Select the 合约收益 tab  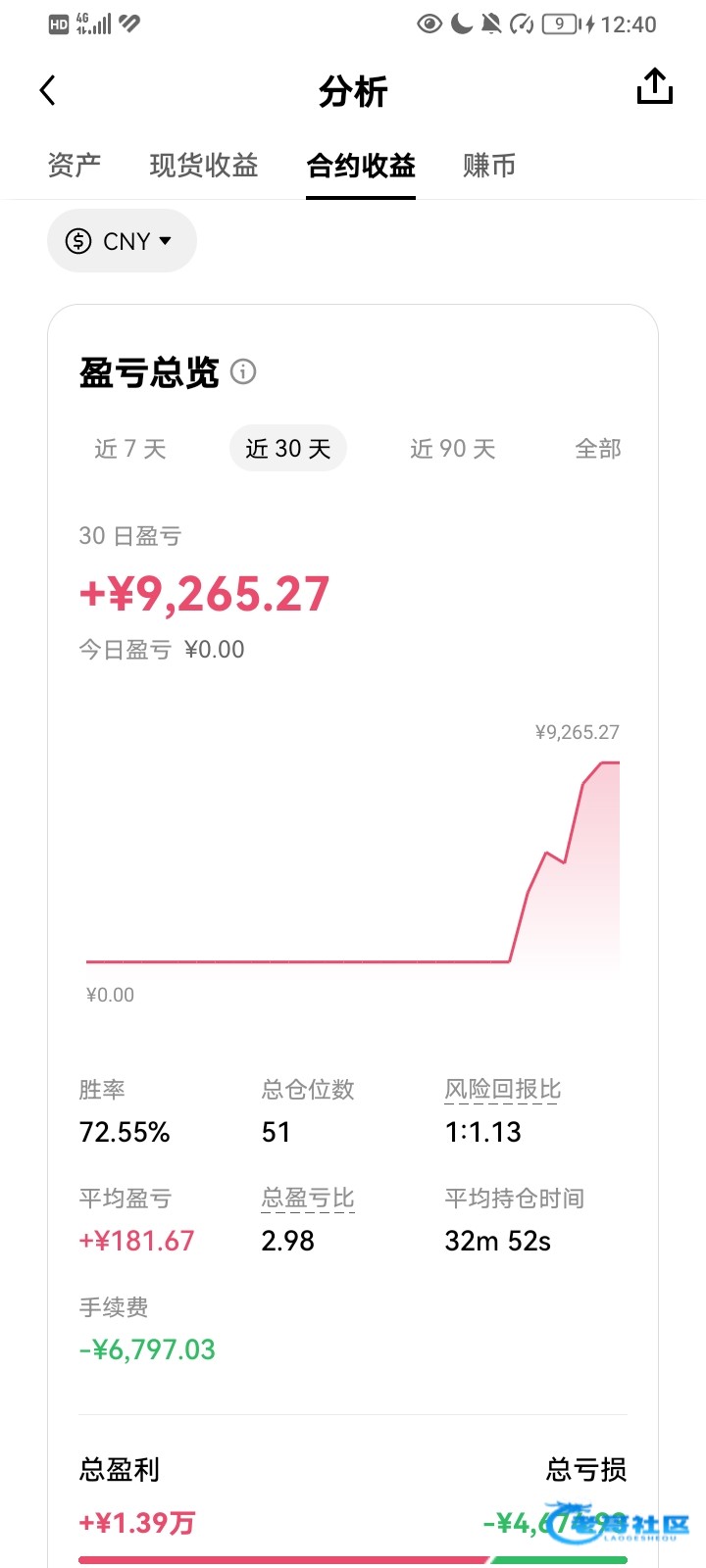361,165
